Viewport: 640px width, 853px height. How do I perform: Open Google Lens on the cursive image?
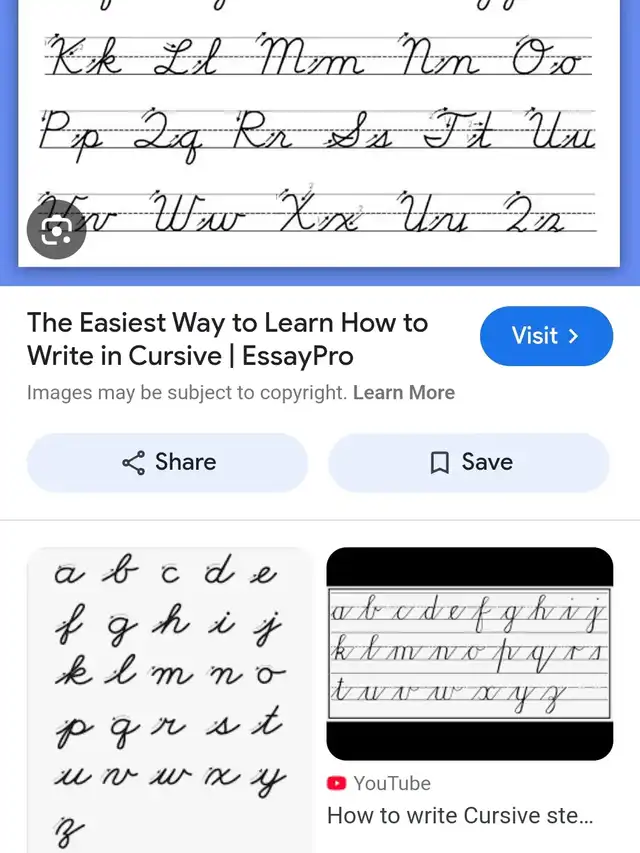pos(55,229)
